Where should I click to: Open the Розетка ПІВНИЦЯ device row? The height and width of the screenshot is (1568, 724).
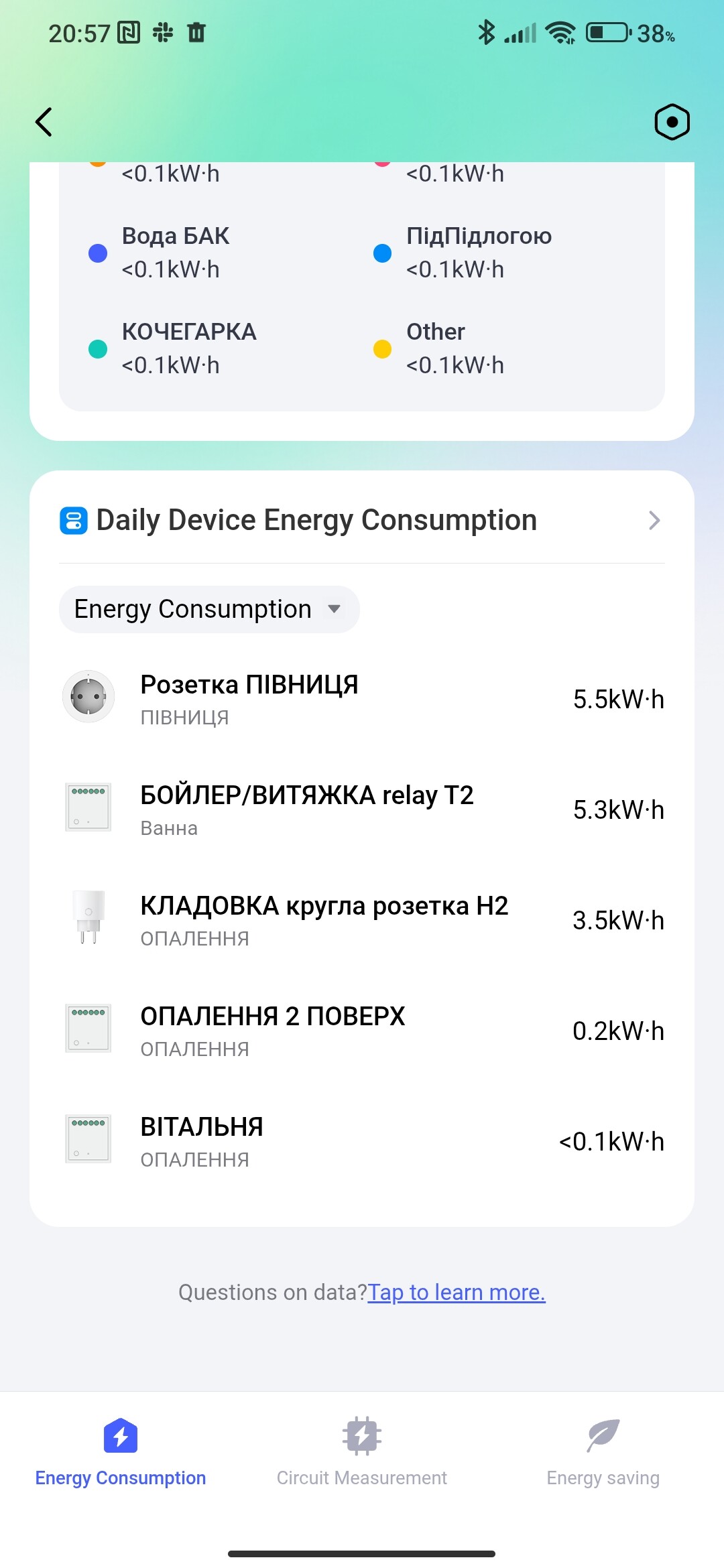pyautogui.click(x=362, y=699)
